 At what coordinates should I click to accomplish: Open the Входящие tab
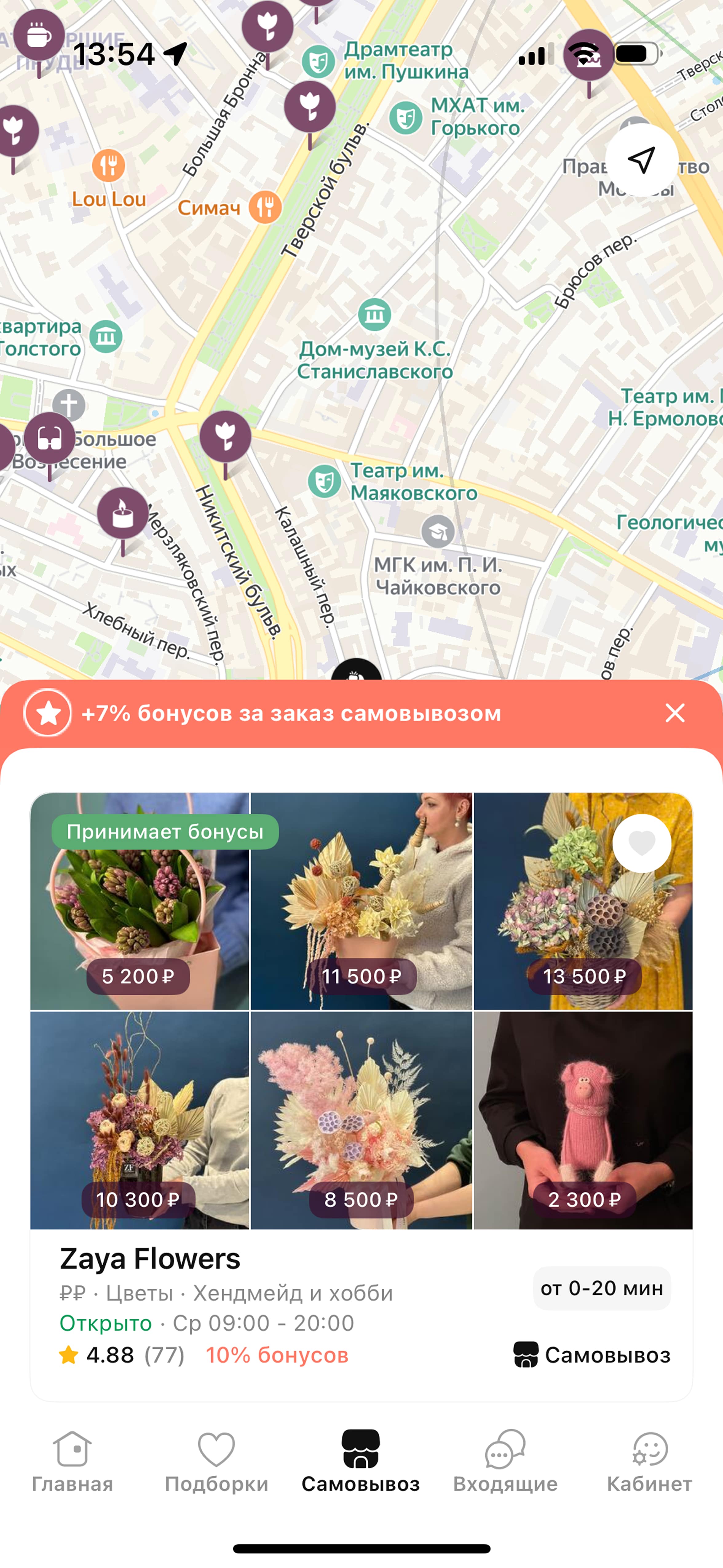tap(505, 1462)
